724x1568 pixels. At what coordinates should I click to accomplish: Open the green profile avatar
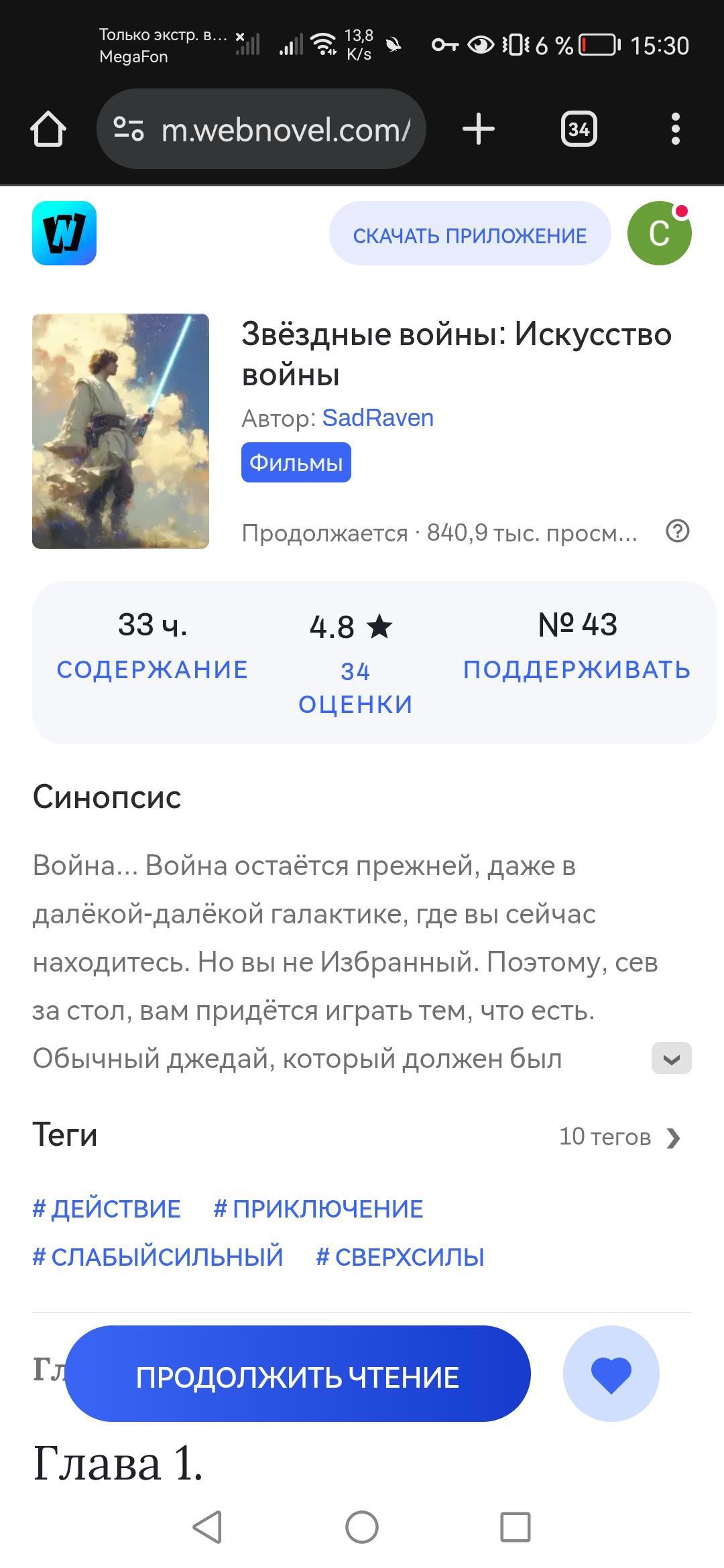click(x=659, y=233)
